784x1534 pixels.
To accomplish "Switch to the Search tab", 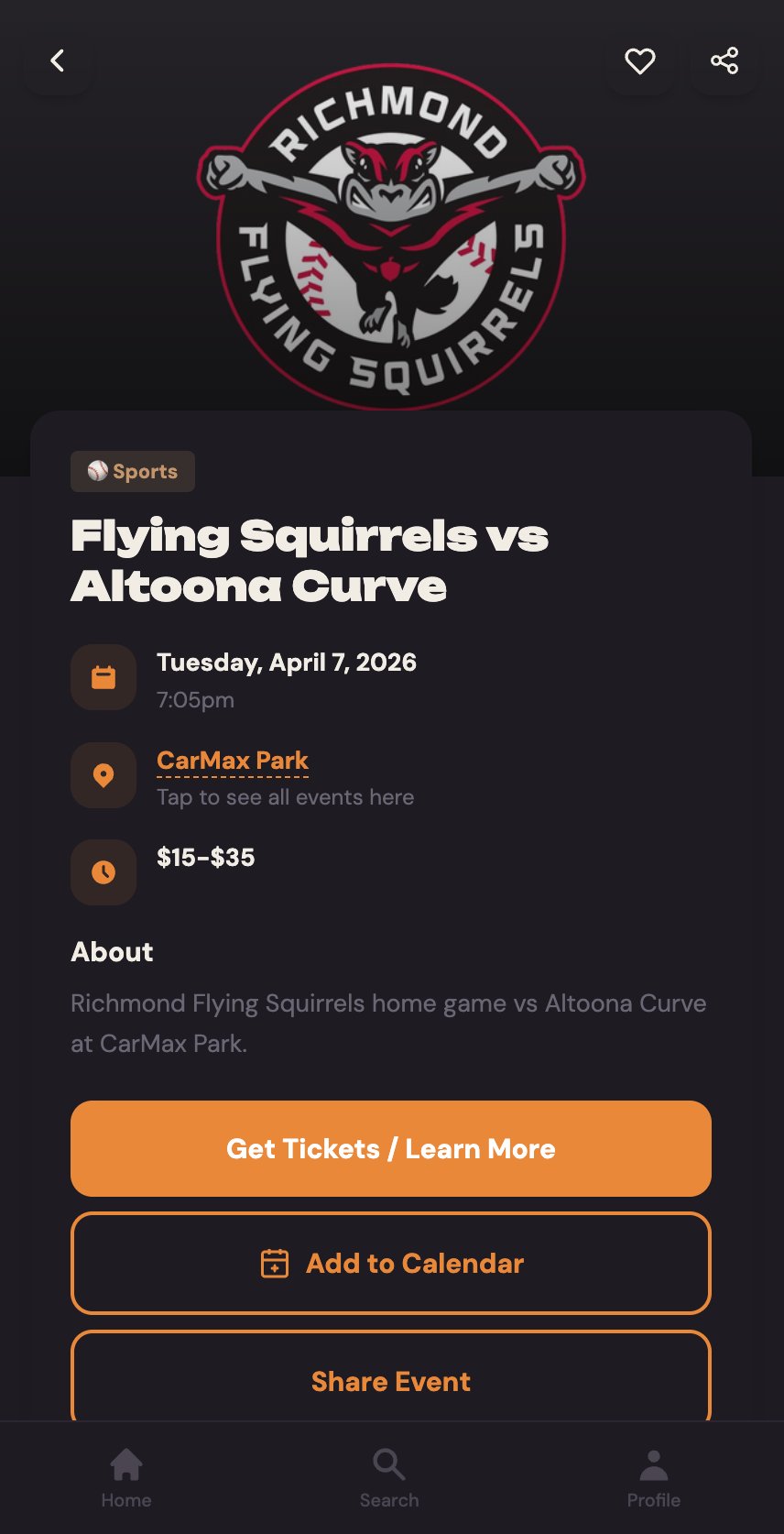I will click(388, 1477).
